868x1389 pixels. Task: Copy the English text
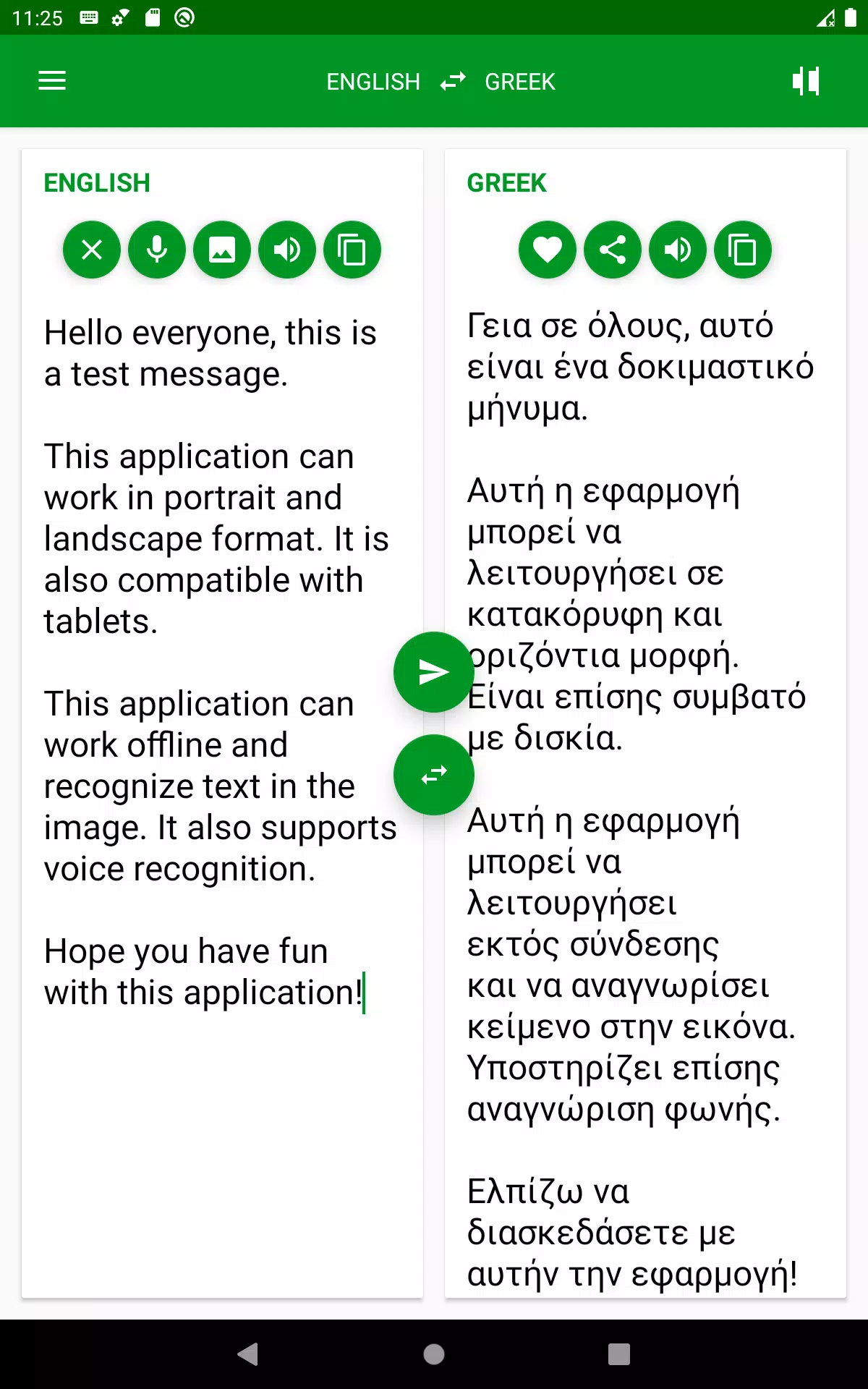click(352, 250)
